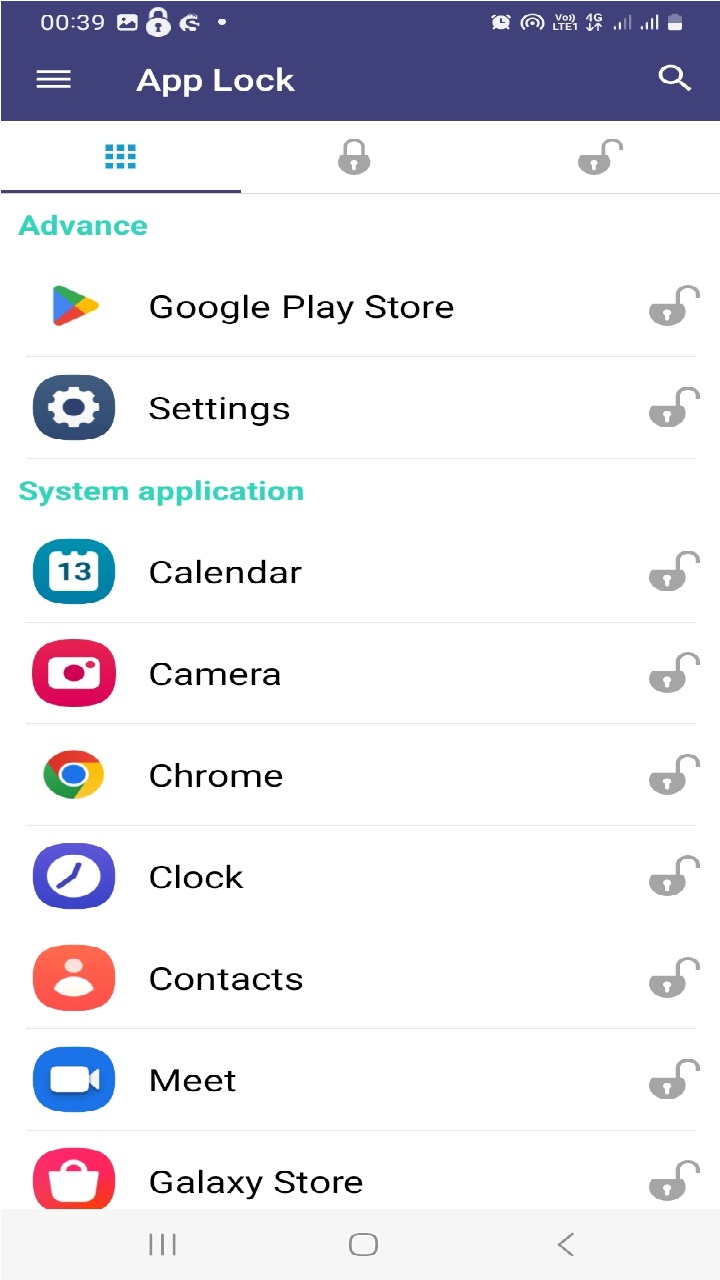Enable the lock on Chrome
This screenshot has height=1280, width=720.
coord(672,775)
